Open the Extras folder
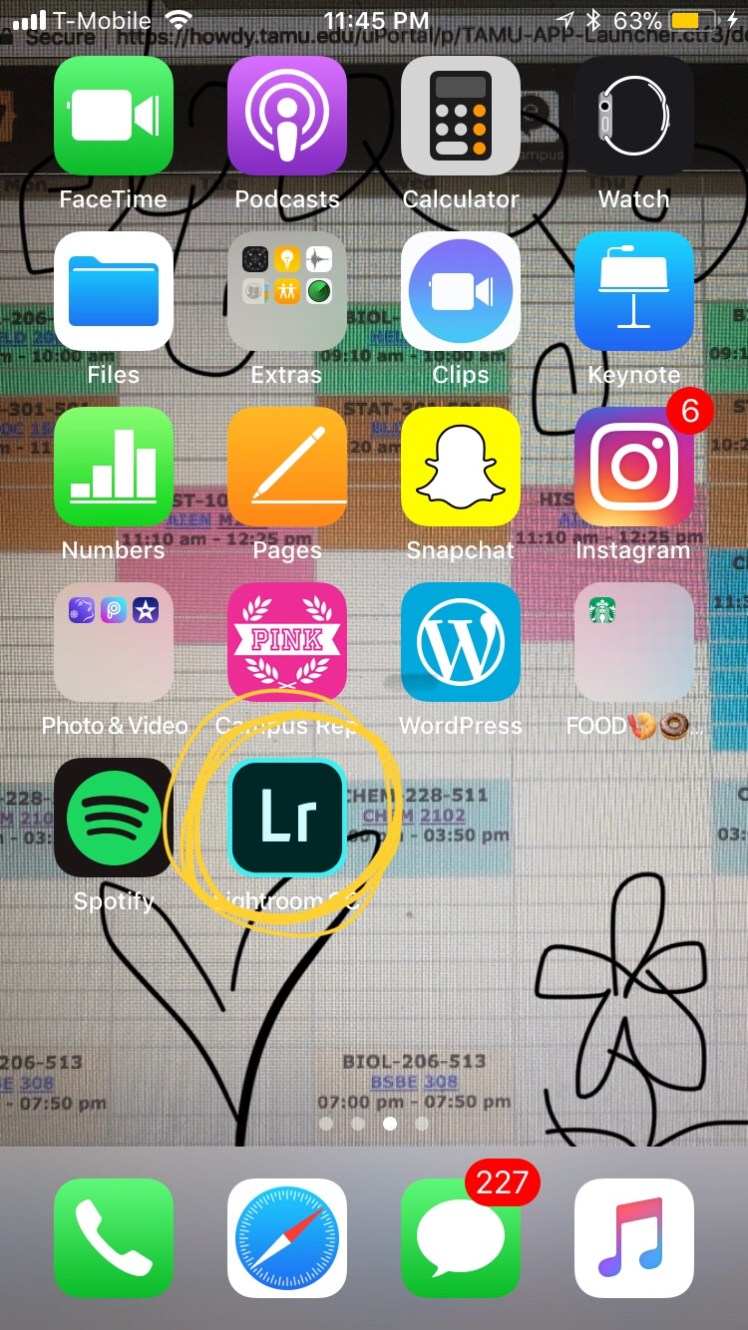748x1330 pixels. pos(287,291)
